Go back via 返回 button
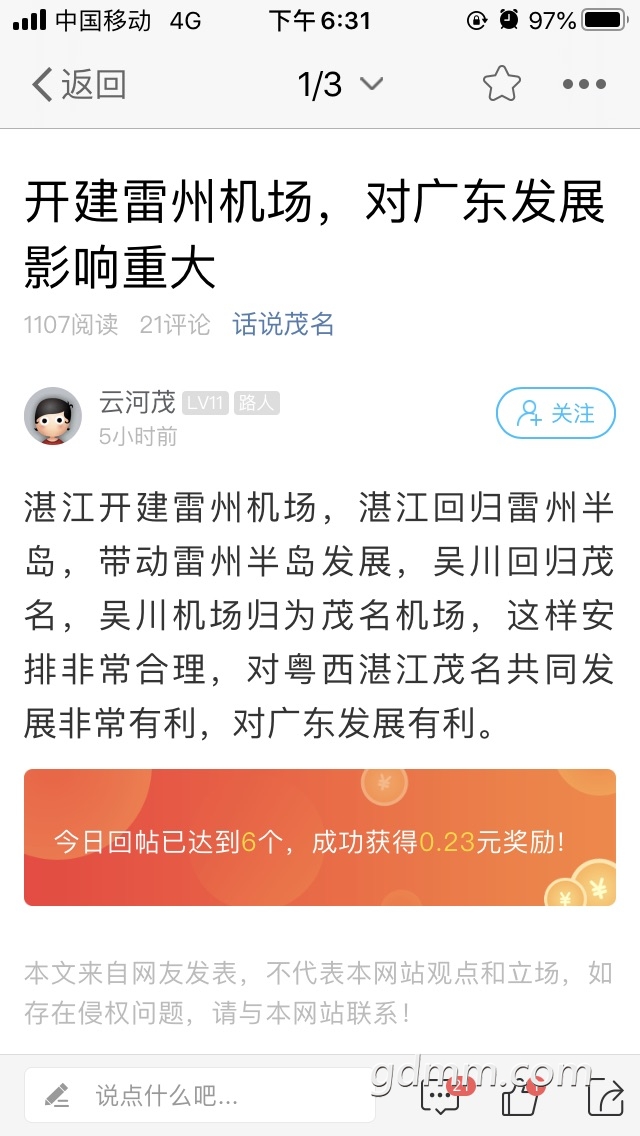This screenshot has width=640, height=1136. (78, 85)
